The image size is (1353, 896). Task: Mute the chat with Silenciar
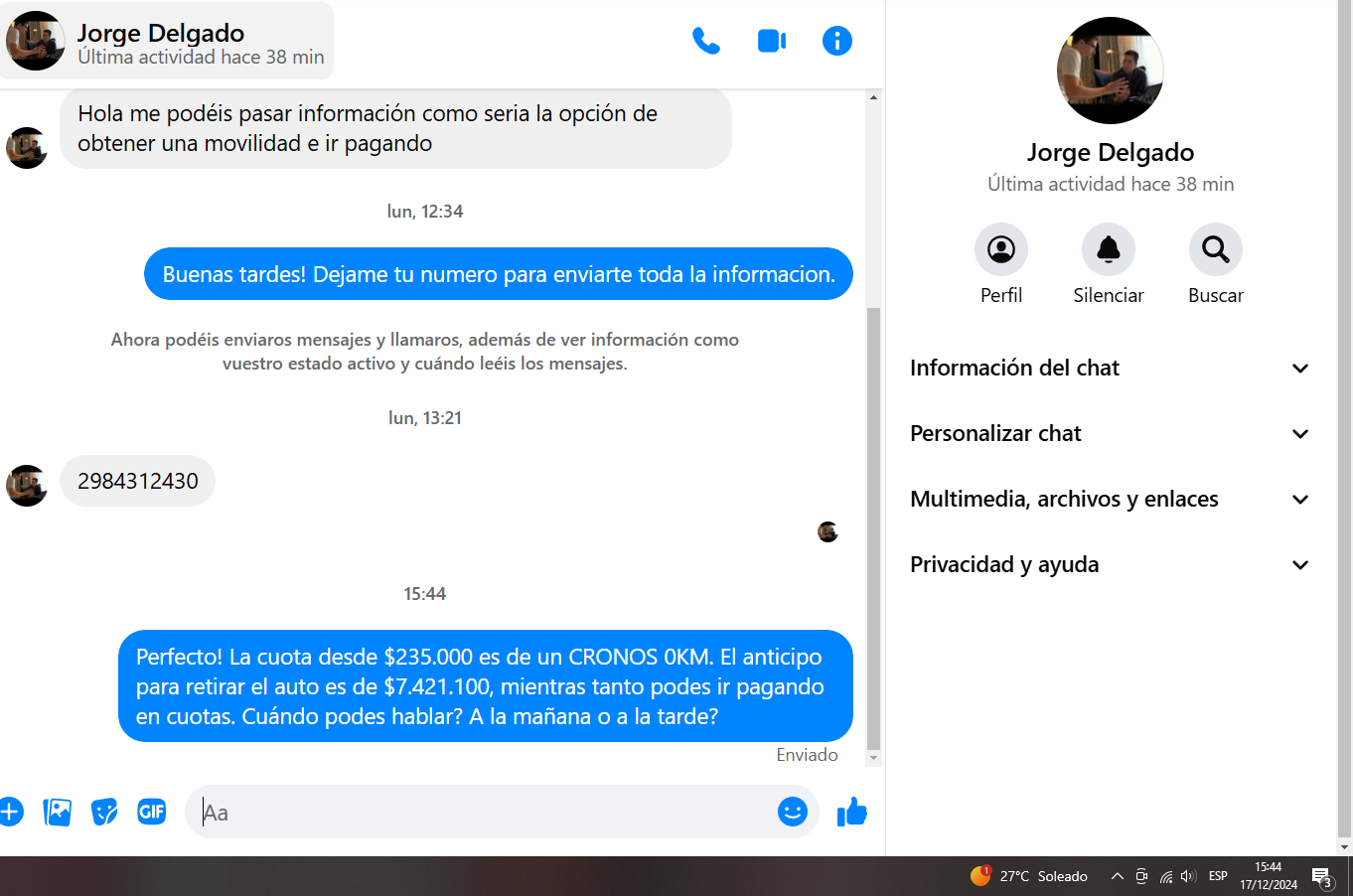click(1108, 249)
